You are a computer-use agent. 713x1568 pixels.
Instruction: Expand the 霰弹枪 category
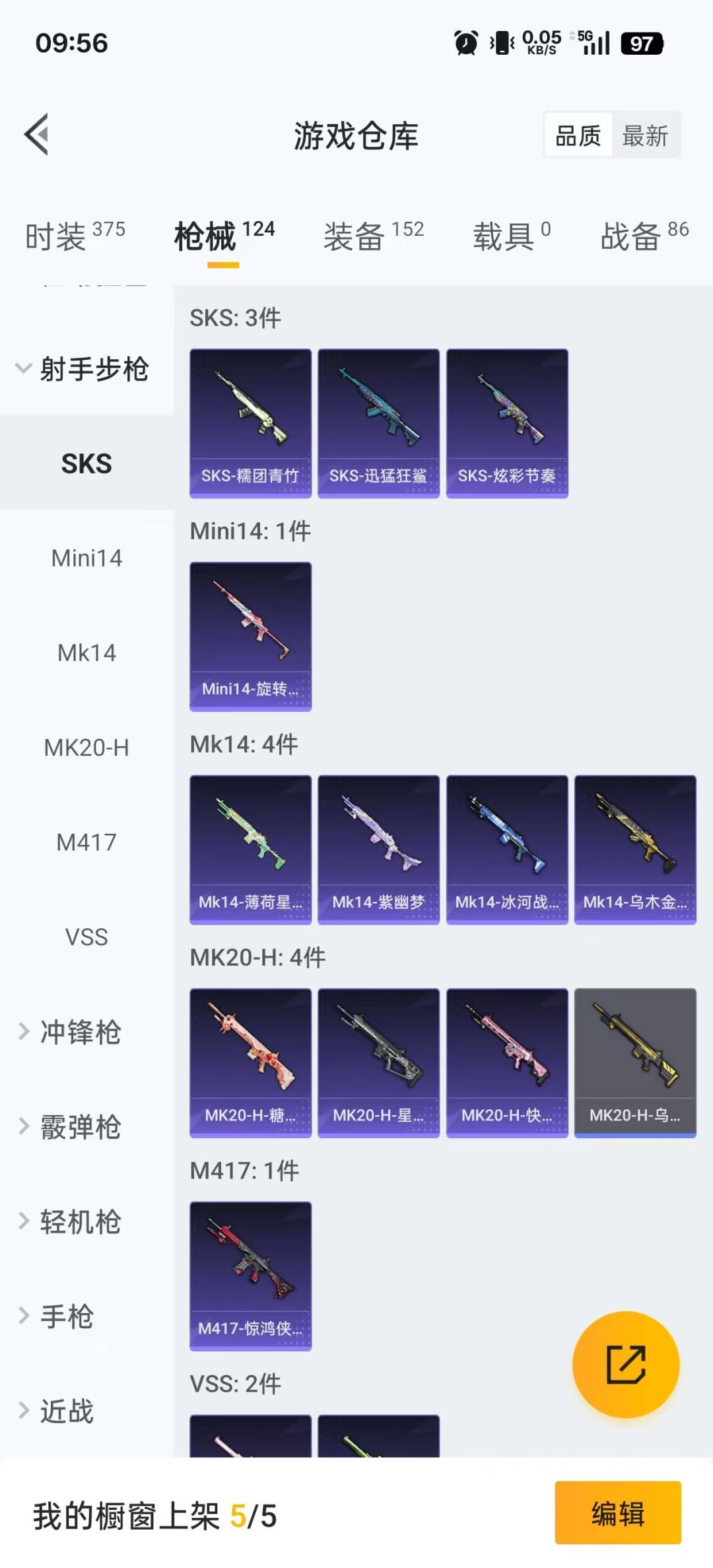tap(80, 1127)
